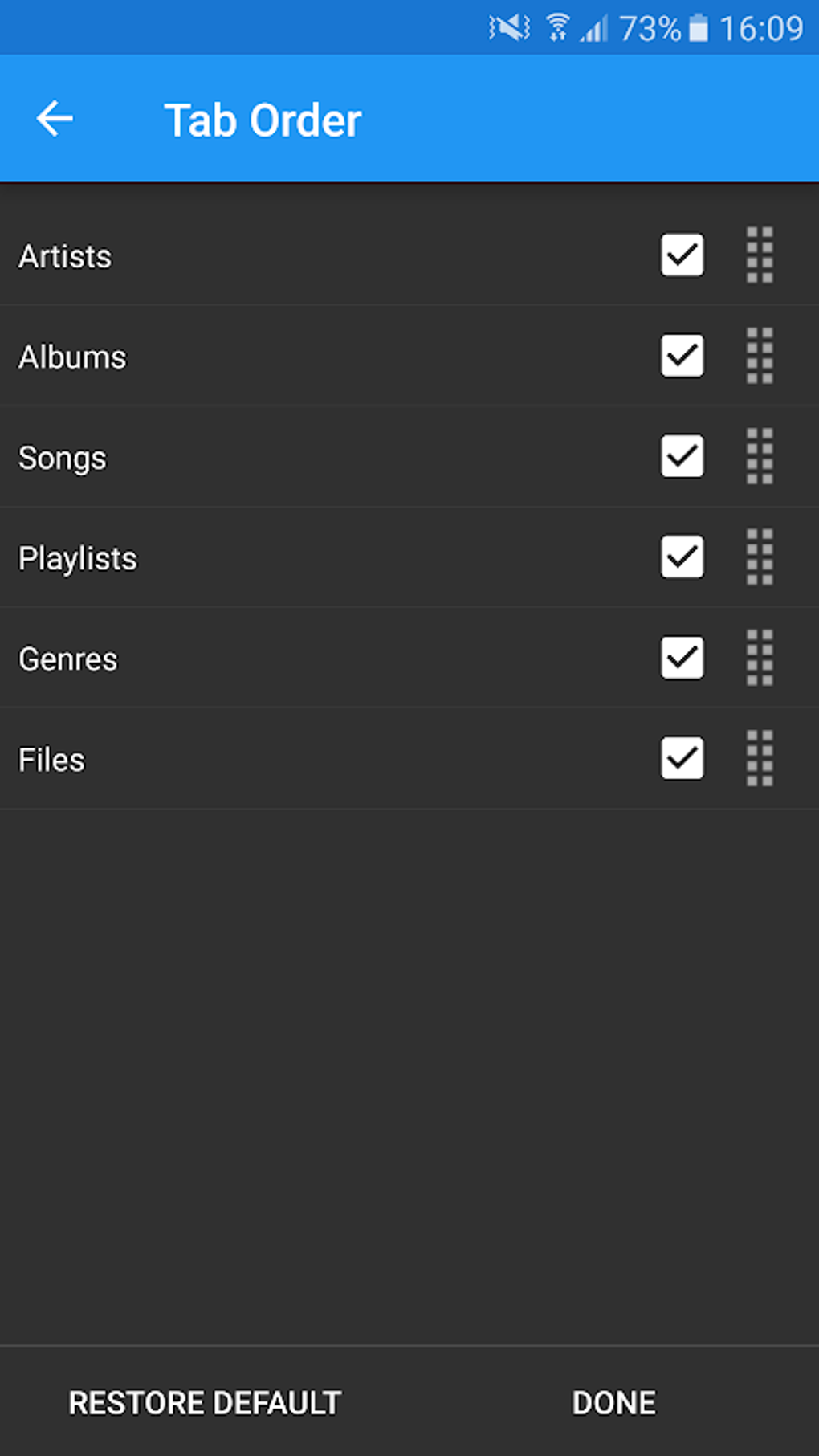Select the drag handle beside Files

click(759, 758)
